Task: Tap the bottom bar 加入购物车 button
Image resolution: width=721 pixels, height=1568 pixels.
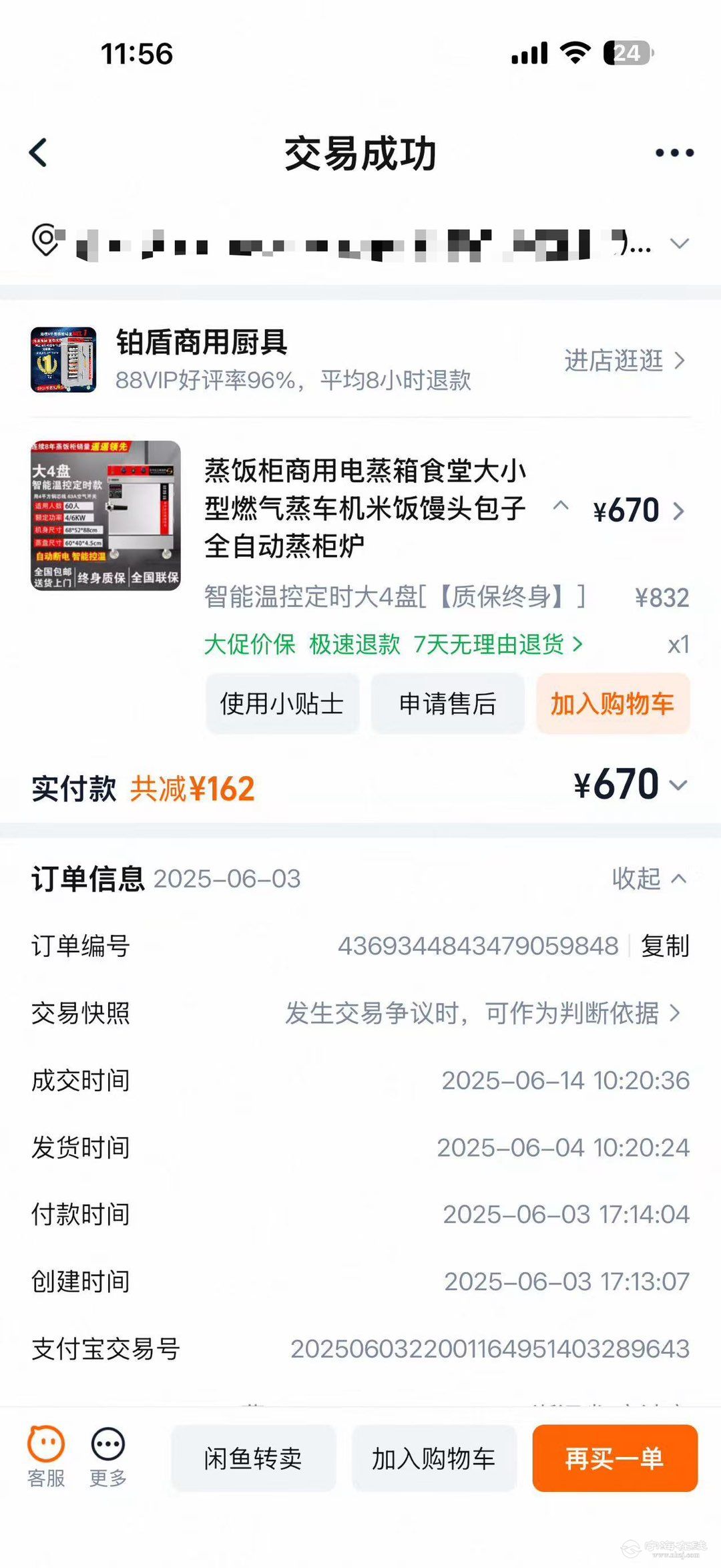Action: coord(433,1458)
